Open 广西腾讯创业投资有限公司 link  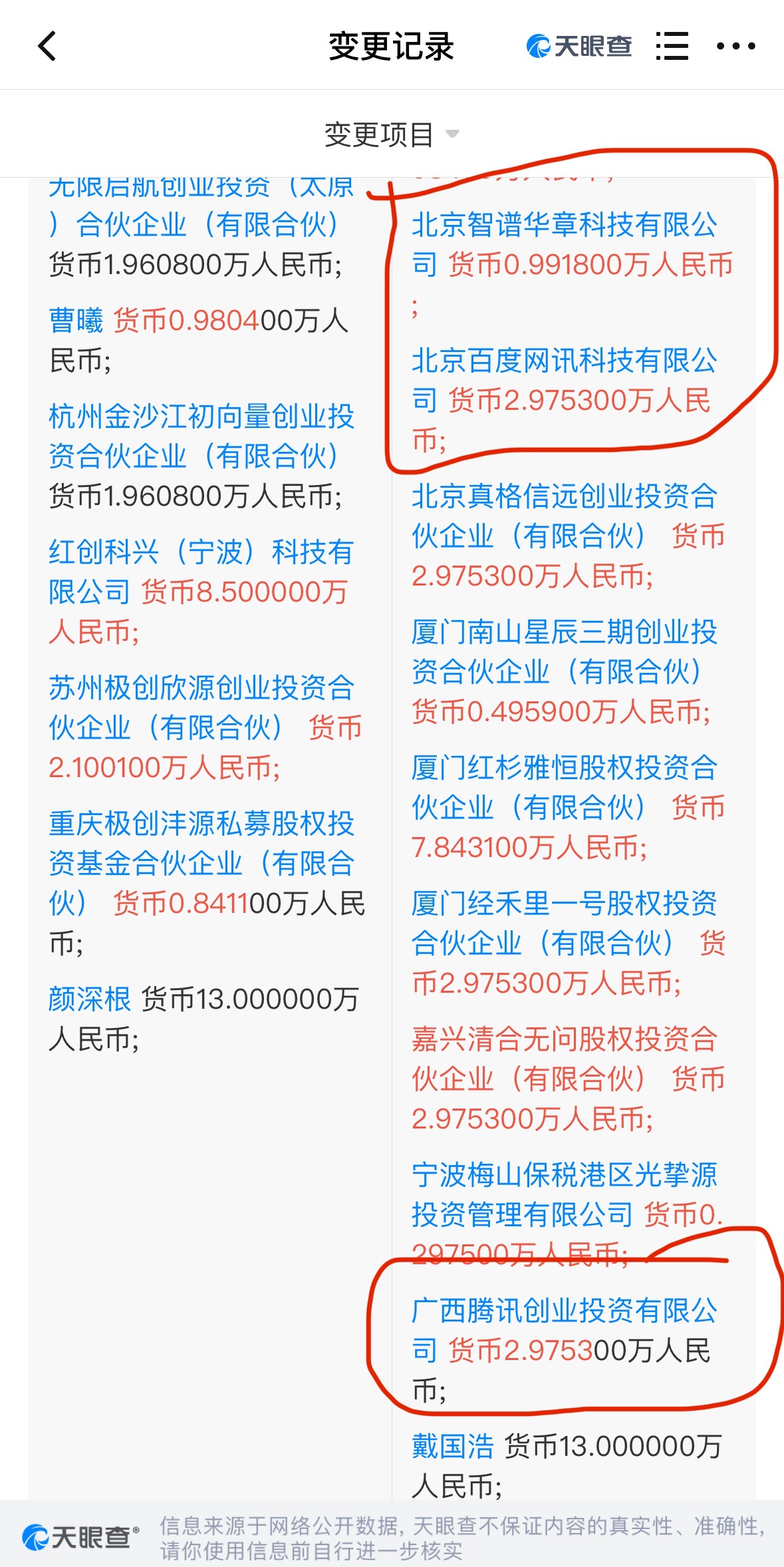(x=564, y=1330)
